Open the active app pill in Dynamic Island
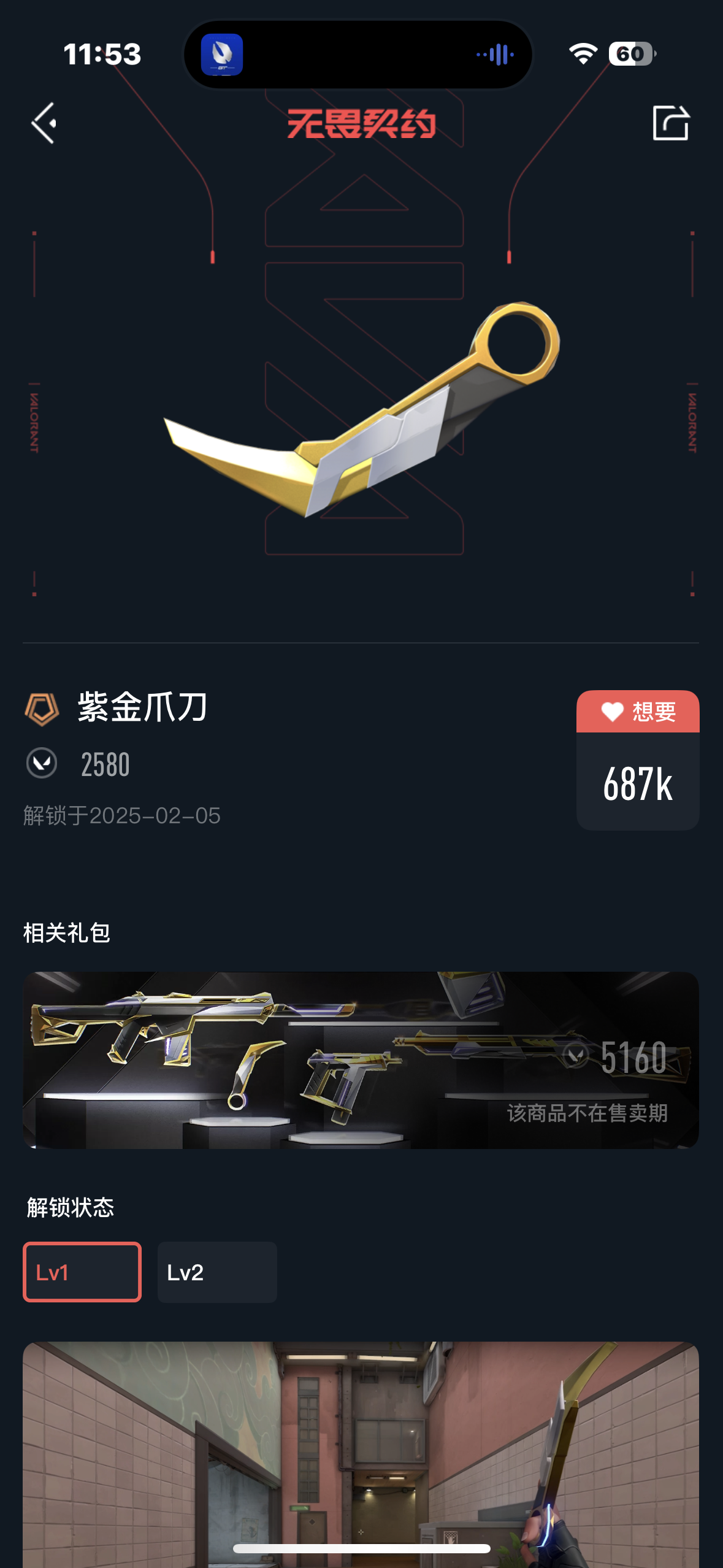Image resolution: width=723 pixels, height=1568 pixels. pyautogui.click(x=358, y=55)
